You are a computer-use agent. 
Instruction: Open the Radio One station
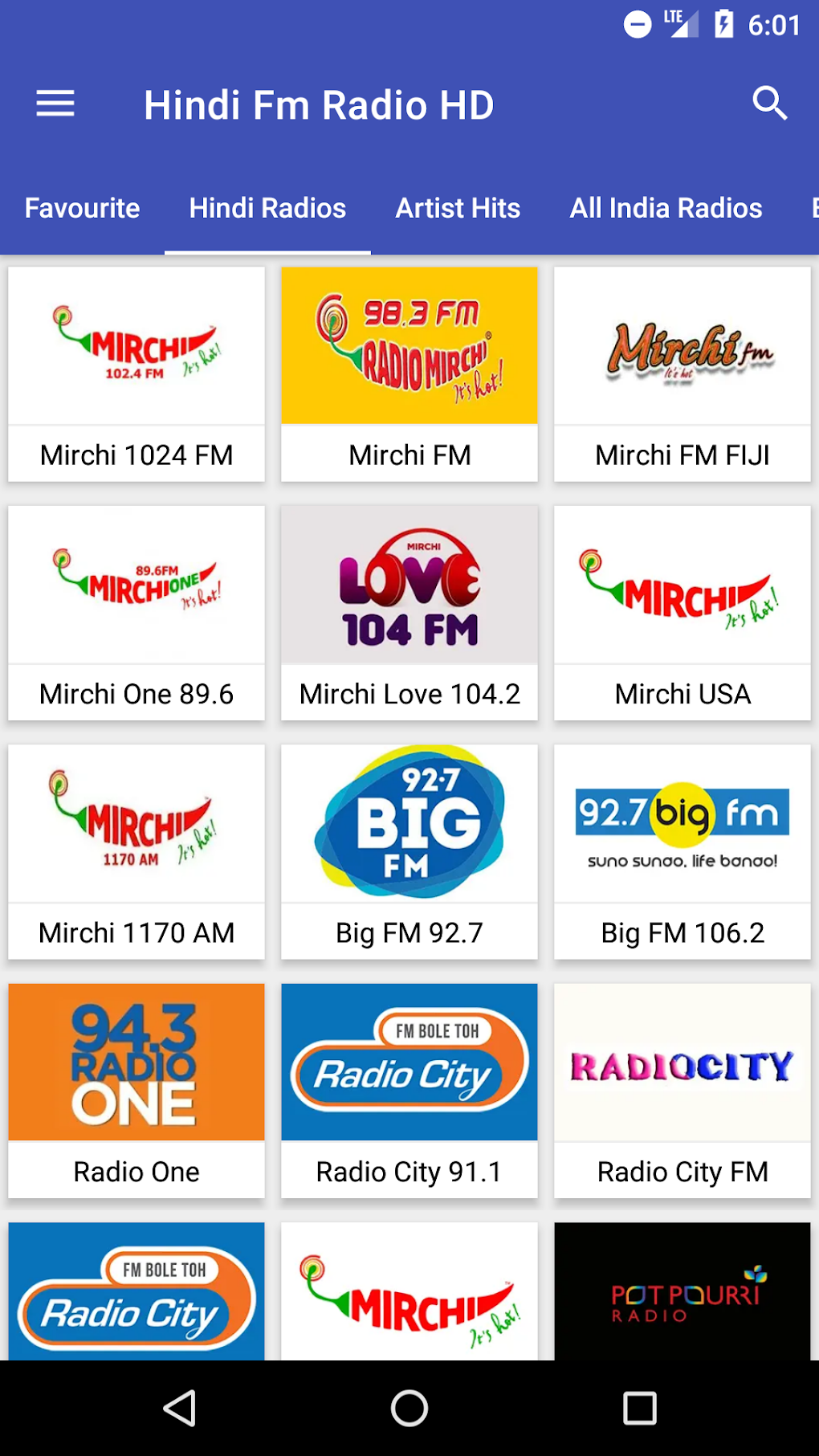136,1091
